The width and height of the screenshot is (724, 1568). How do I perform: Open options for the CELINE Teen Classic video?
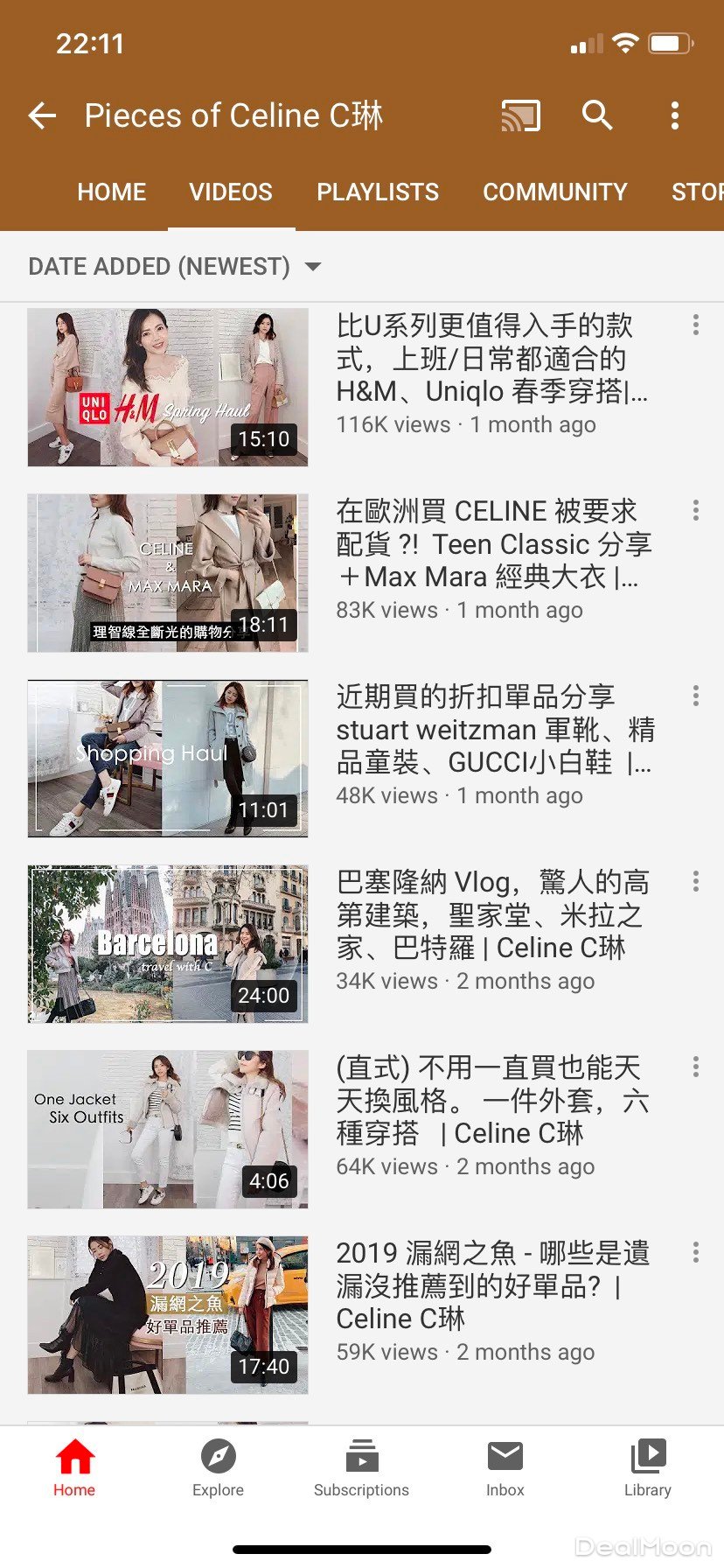click(x=695, y=510)
